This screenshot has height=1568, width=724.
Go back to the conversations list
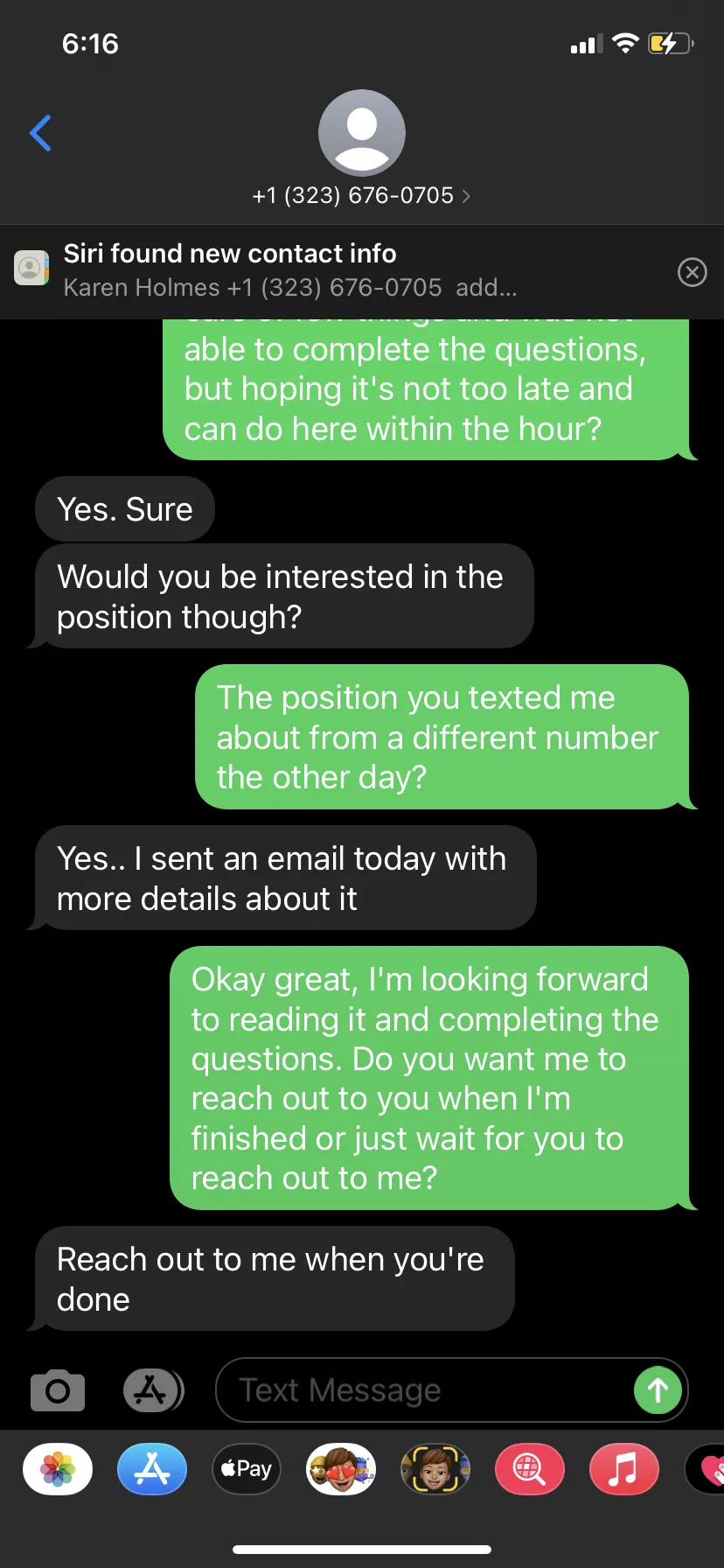(40, 133)
